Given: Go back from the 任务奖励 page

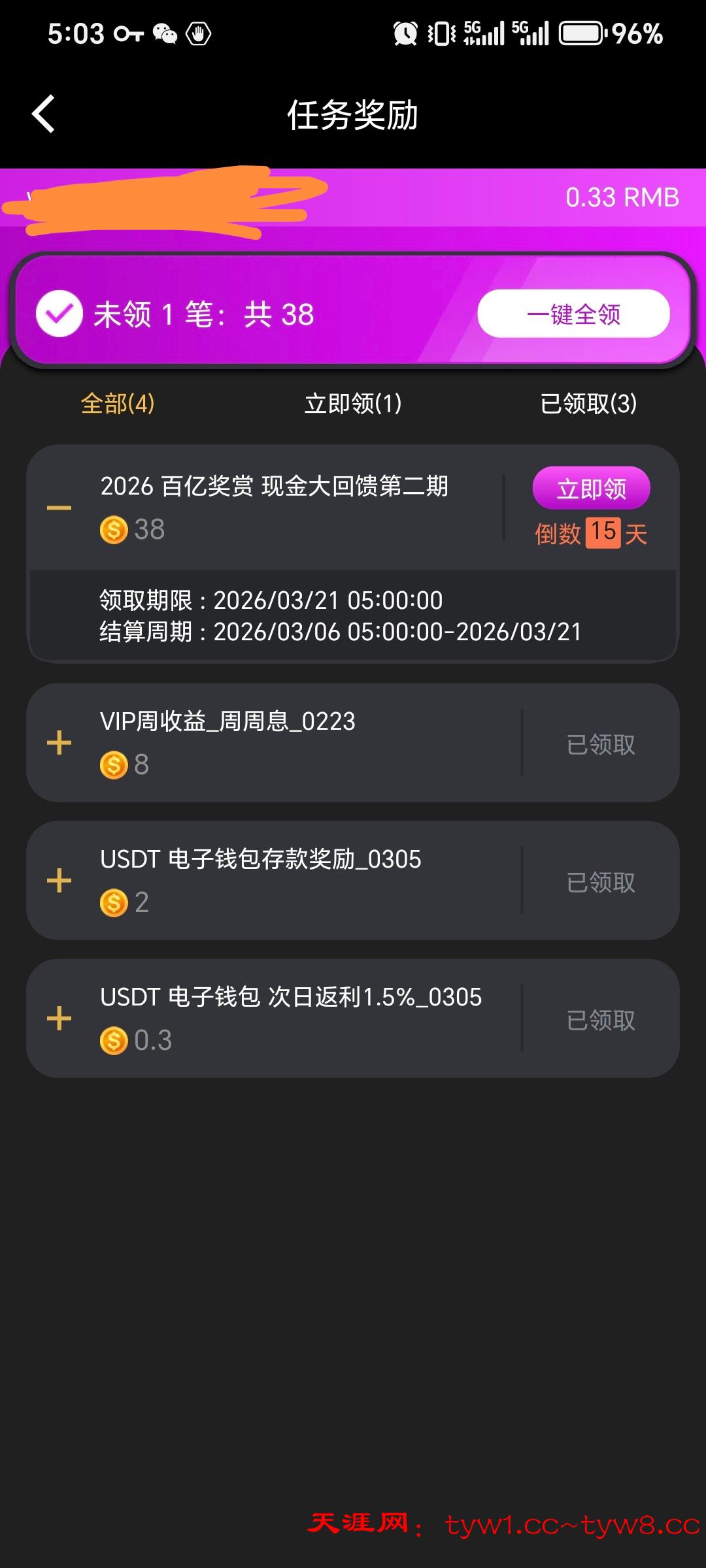Looking at the screenshot, I should point(44,114).
